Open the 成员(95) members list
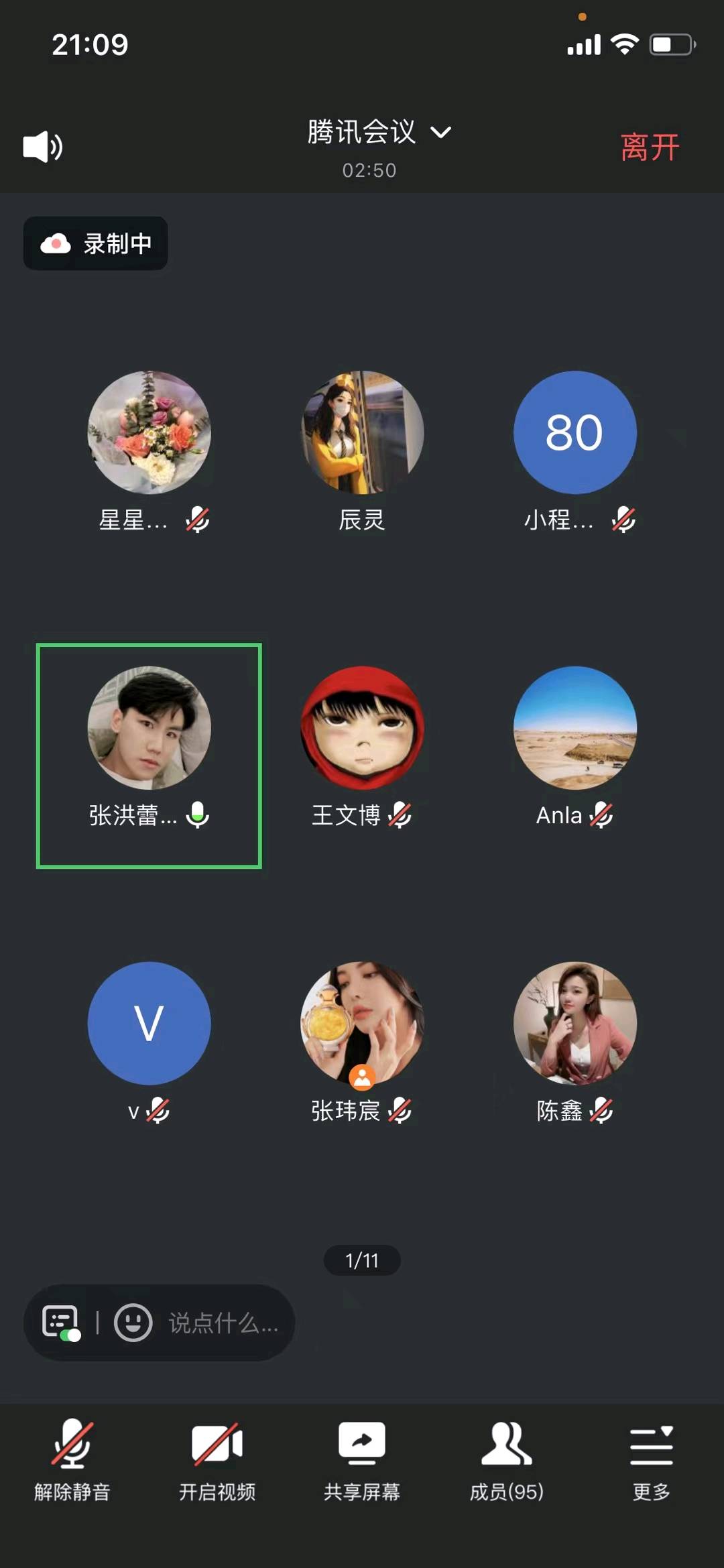The width and height of the screenshot is (724, 1568). (506, 1458)
